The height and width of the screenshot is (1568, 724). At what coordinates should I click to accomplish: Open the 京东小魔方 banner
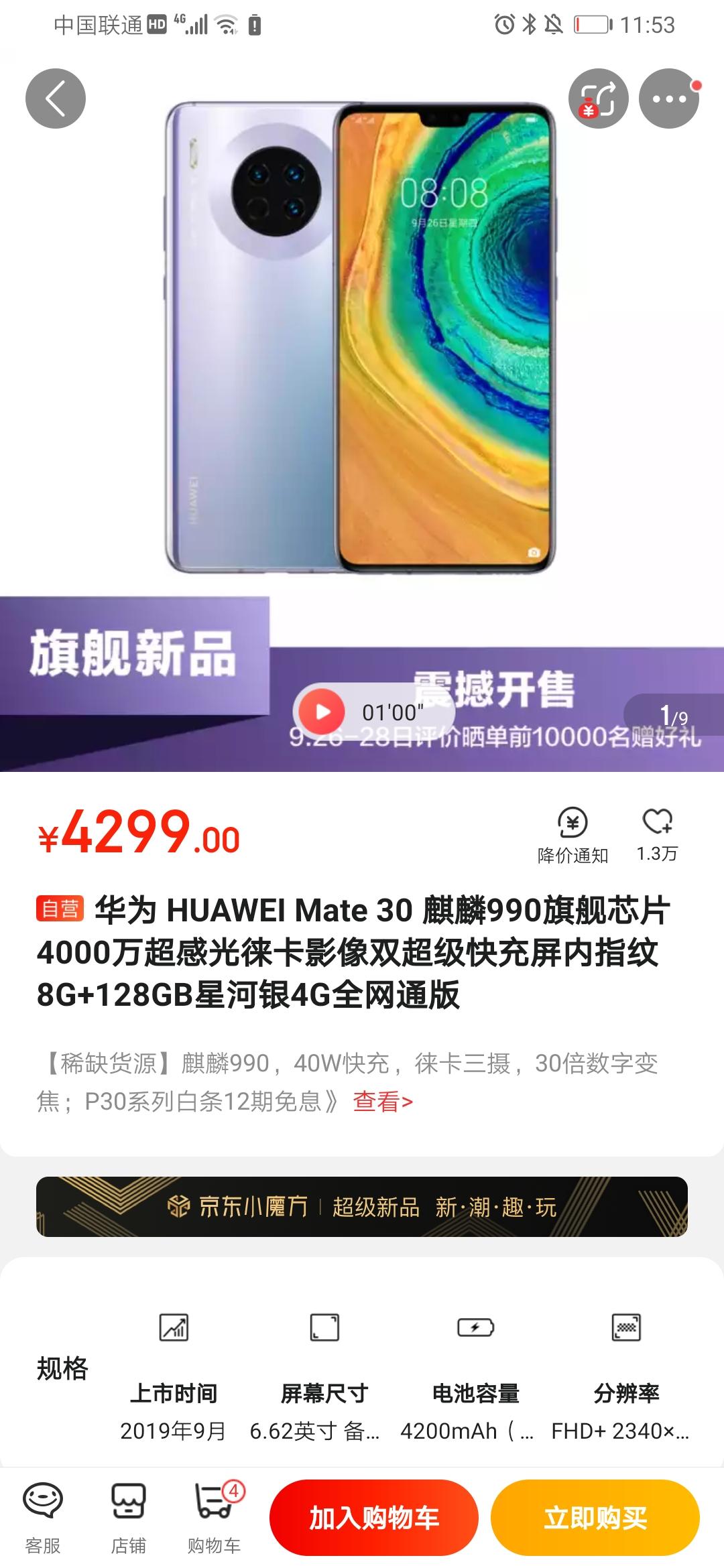(x=362, y=1207)
